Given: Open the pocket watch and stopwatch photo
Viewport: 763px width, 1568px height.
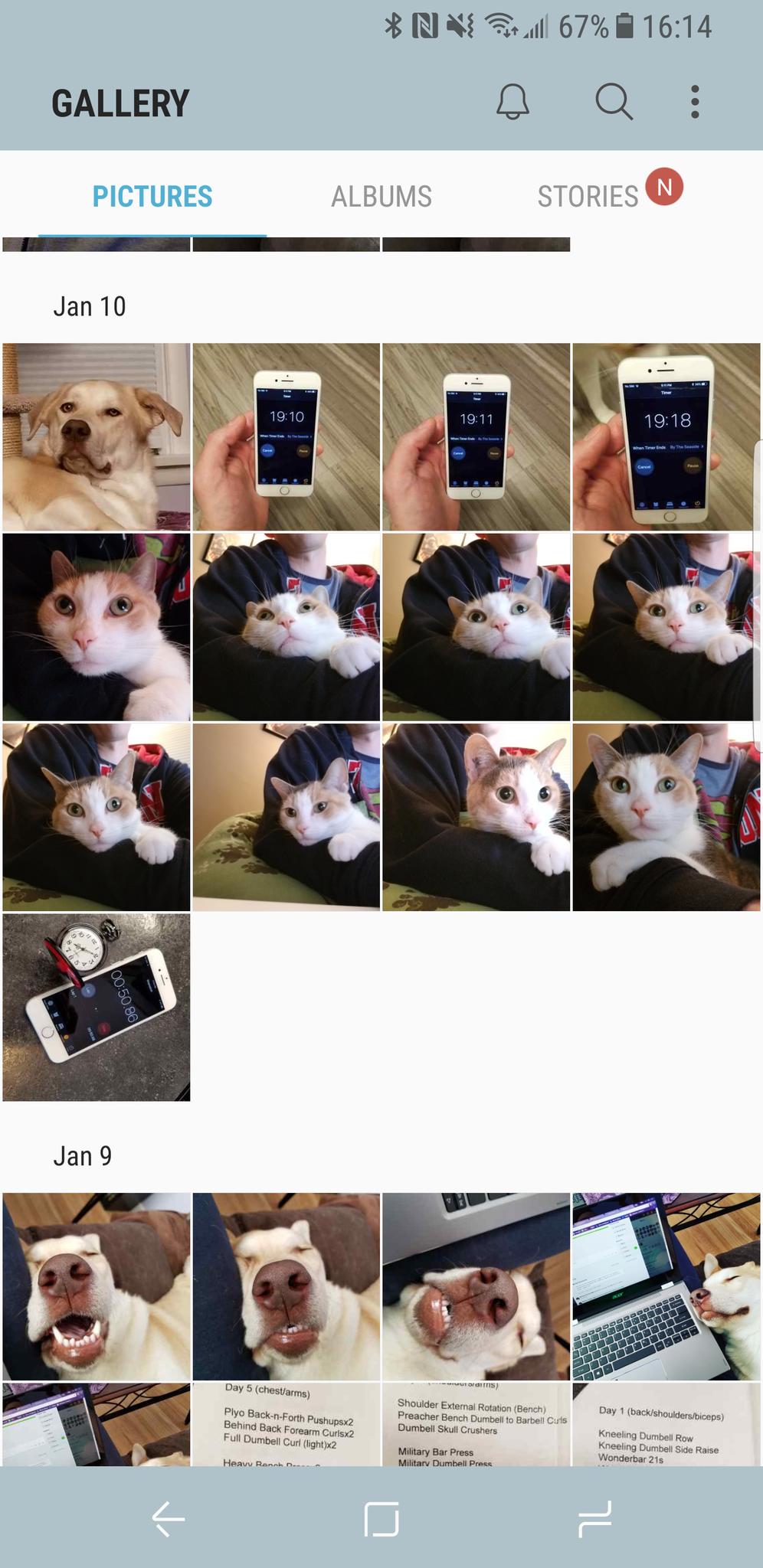Looking at the screenshot, I should click(96, 1007).
